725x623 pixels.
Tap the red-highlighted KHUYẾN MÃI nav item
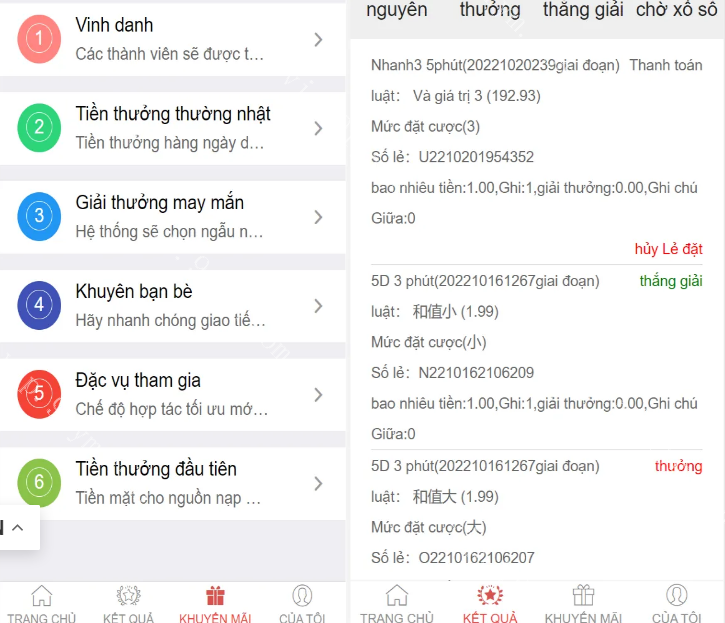click(x=215, y=605)
